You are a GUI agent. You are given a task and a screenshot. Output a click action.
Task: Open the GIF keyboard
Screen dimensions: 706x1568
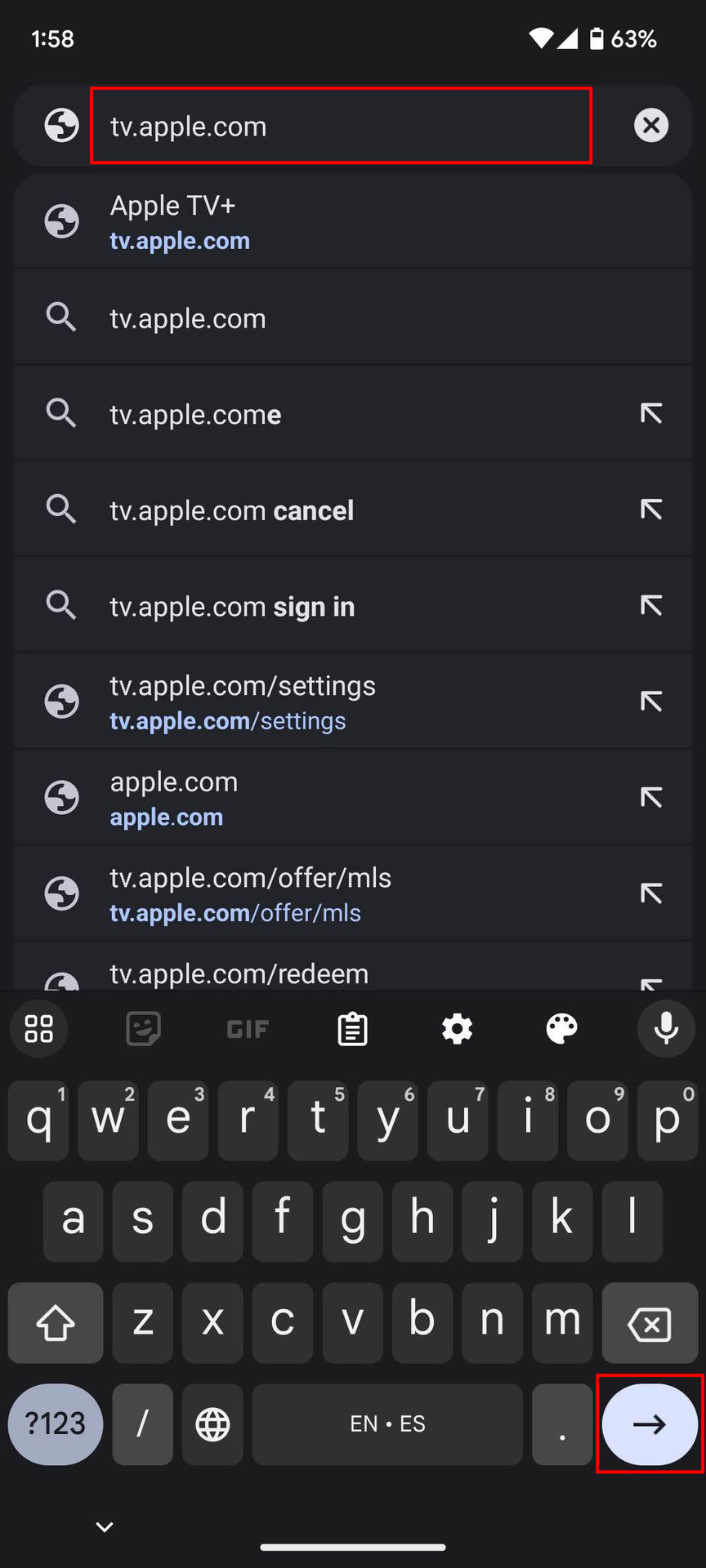(x=248, y=1029)
